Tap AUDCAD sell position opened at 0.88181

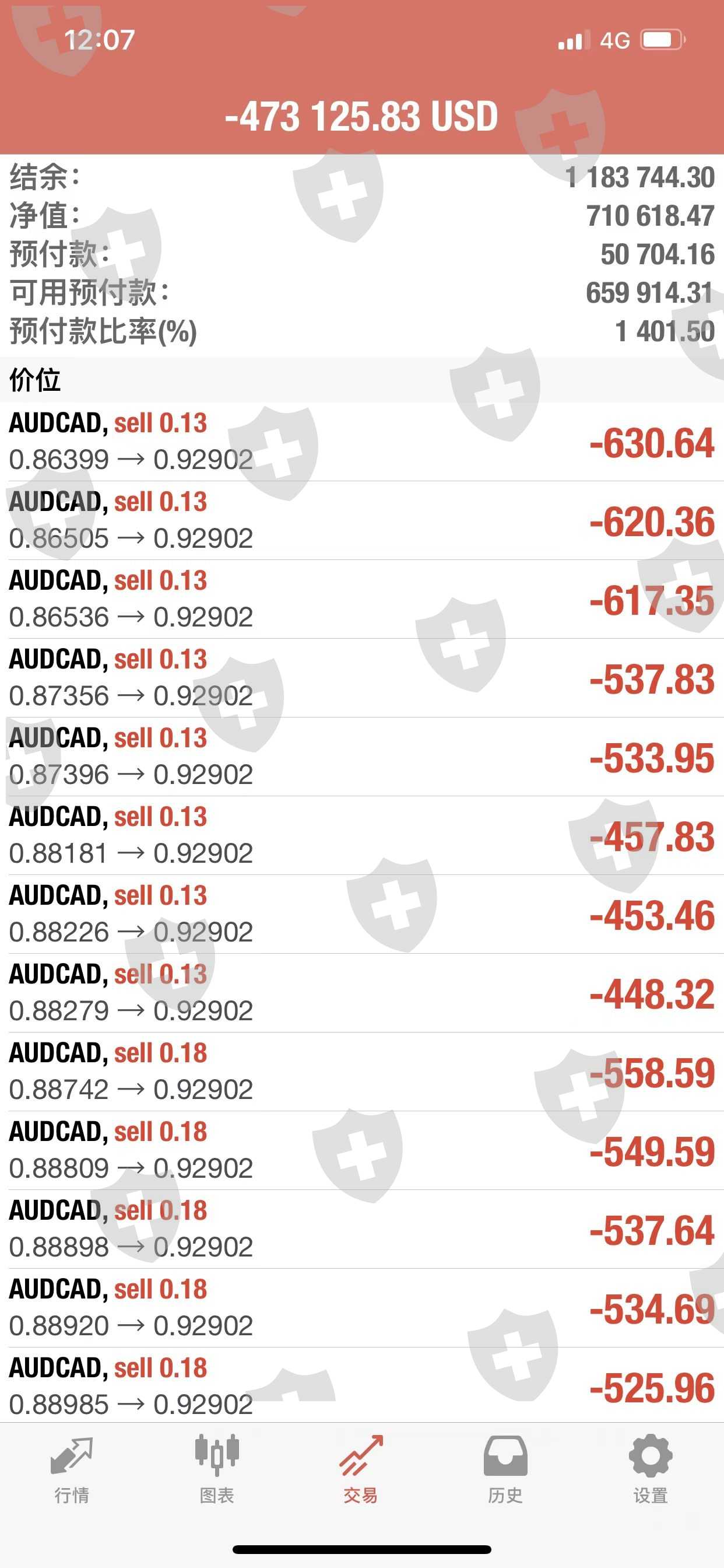361,835
